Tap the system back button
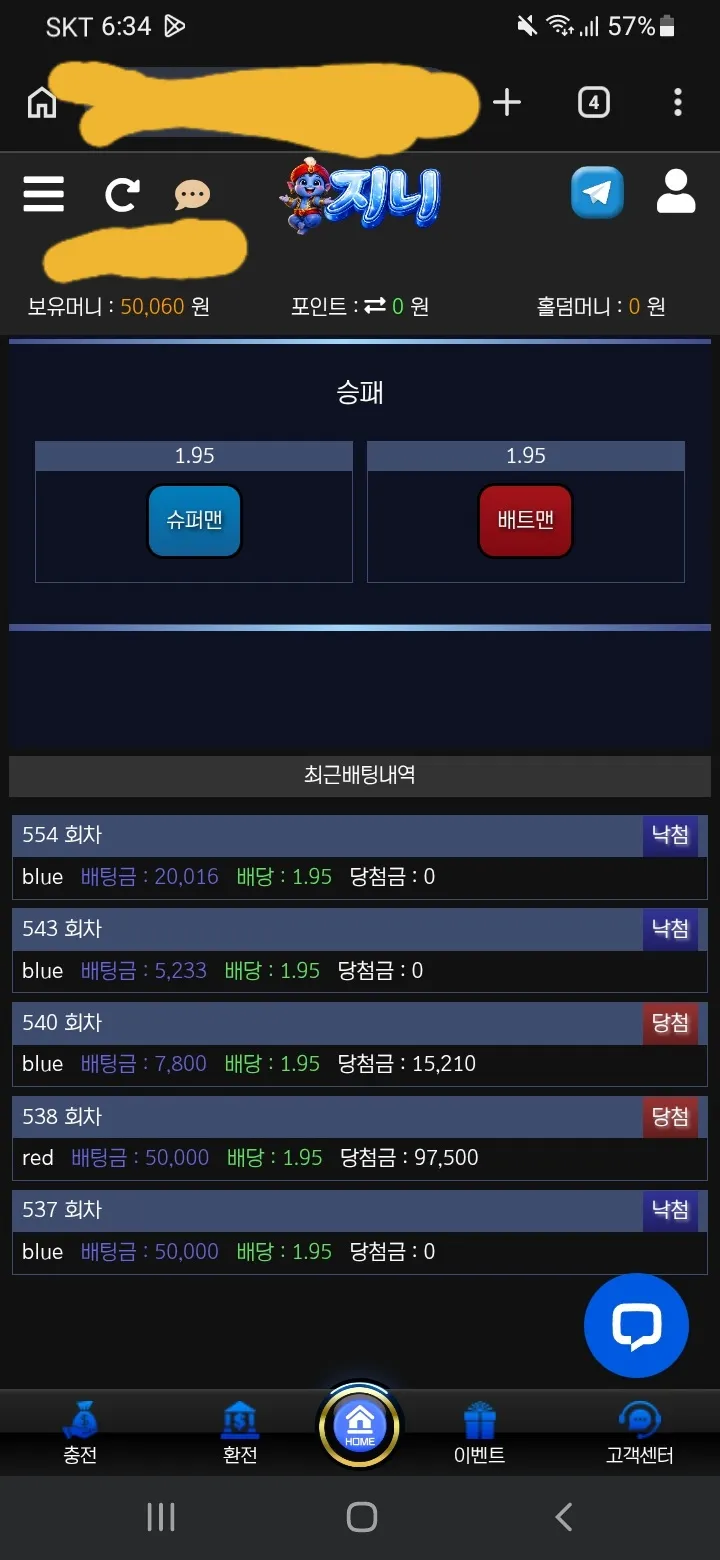The height and width of the screenshot is (1560, 720). coord(563,1517)
